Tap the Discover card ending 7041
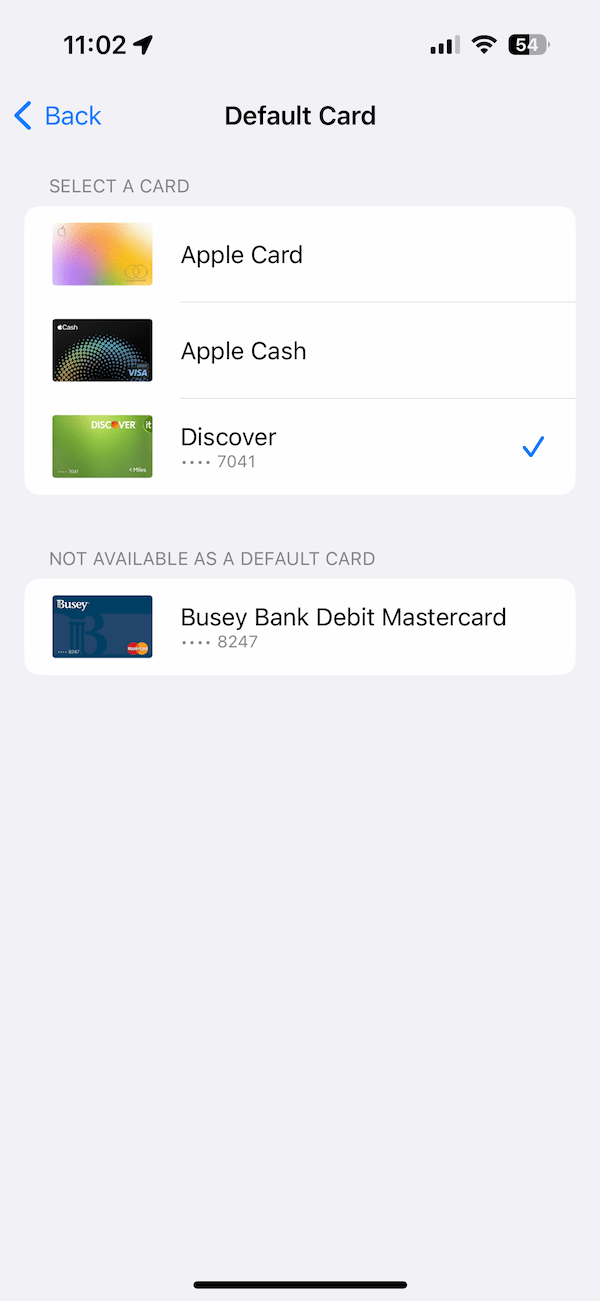 [300, 446]
